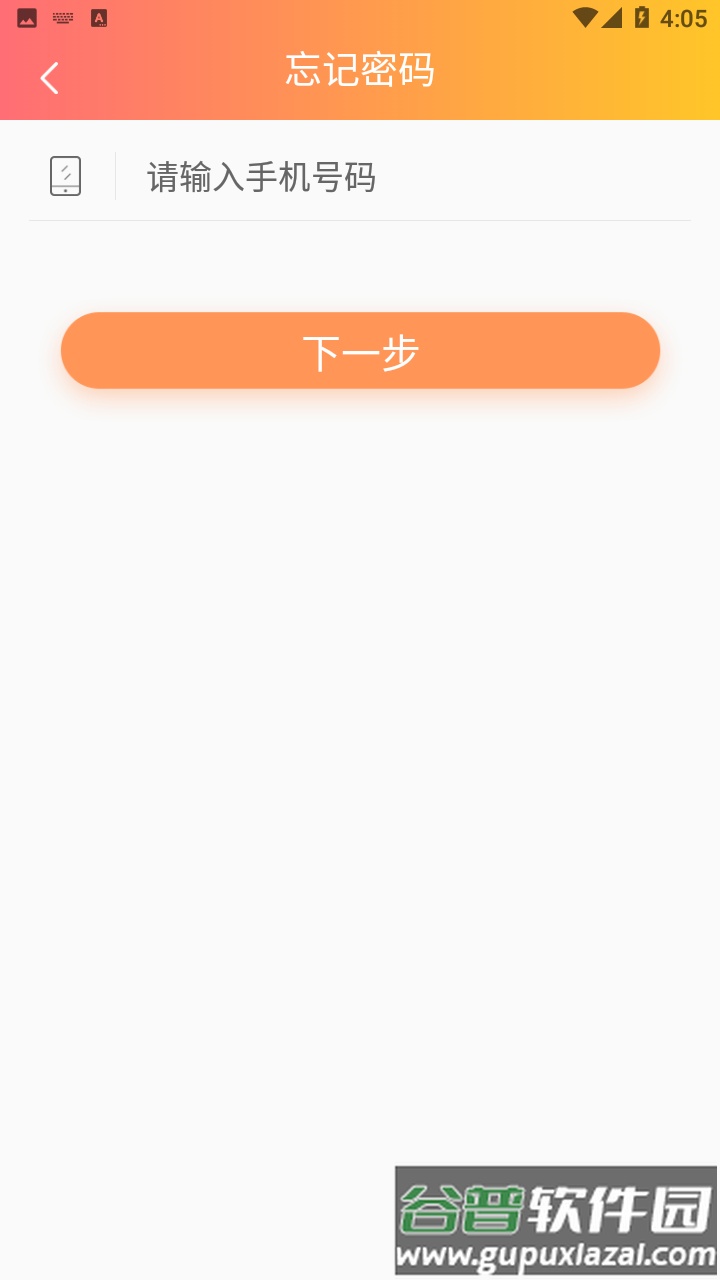Select the 忘记密码 title text

(360, 72)
